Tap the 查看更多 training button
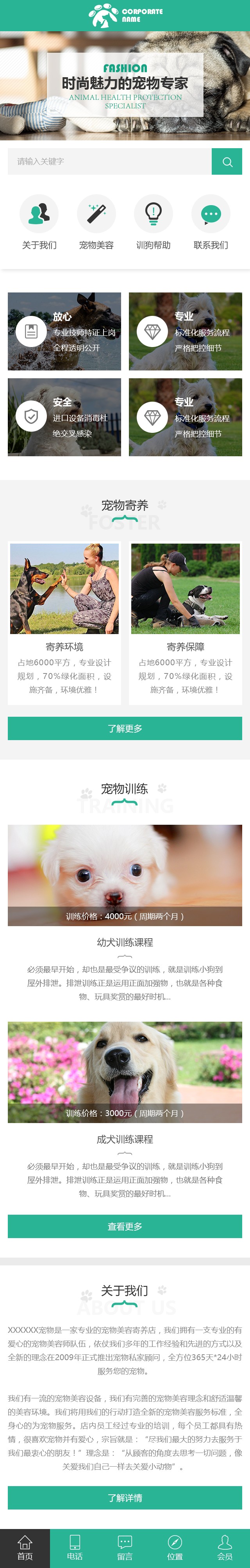Image resolution: width=250 pixels, height=1568 pixels. click(x=125, y=1226)
